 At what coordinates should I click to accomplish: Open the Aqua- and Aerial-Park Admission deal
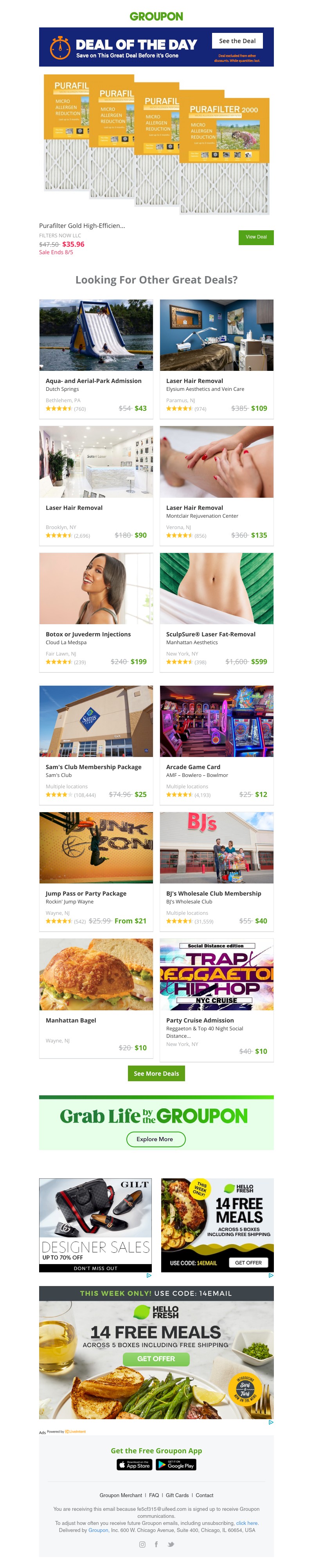94,381
